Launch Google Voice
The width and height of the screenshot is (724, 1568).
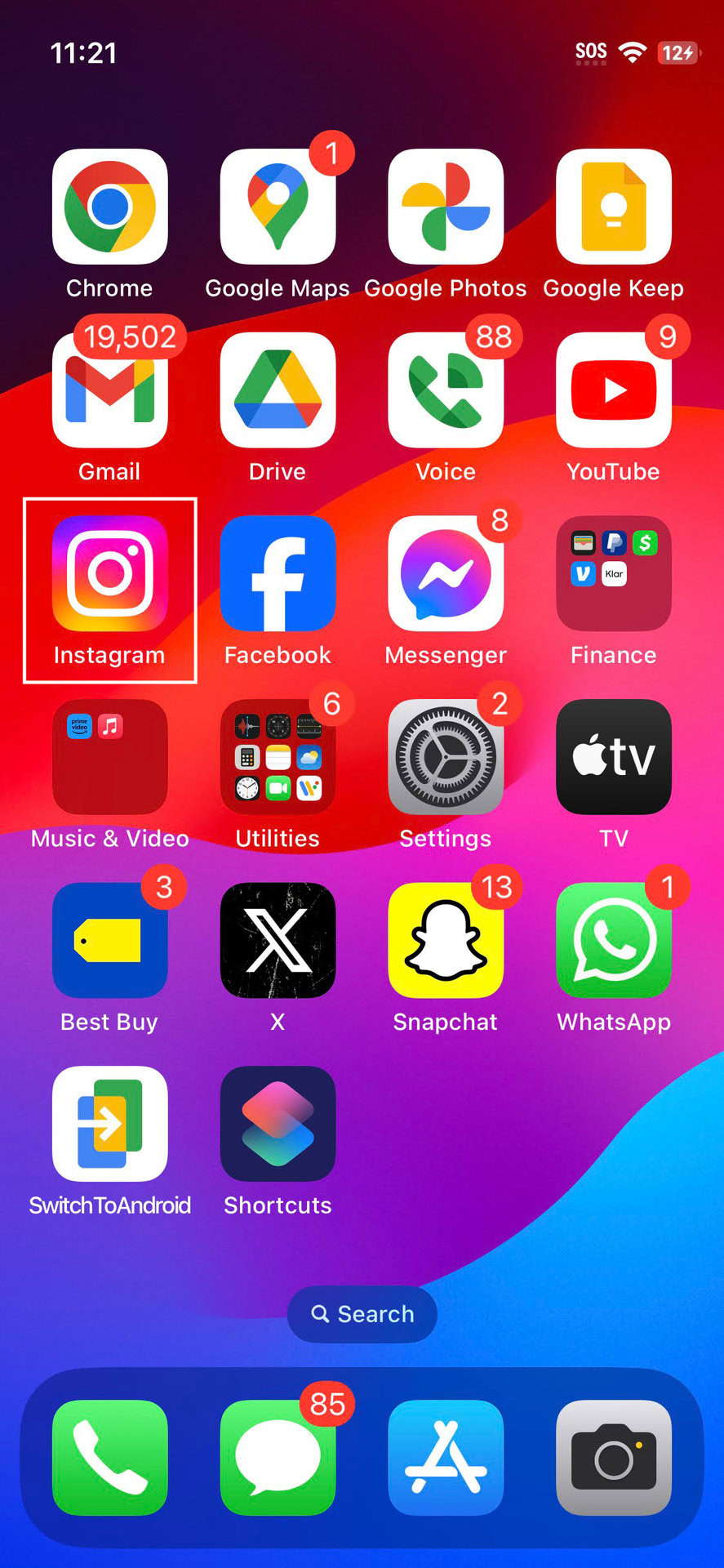point(446,390)
